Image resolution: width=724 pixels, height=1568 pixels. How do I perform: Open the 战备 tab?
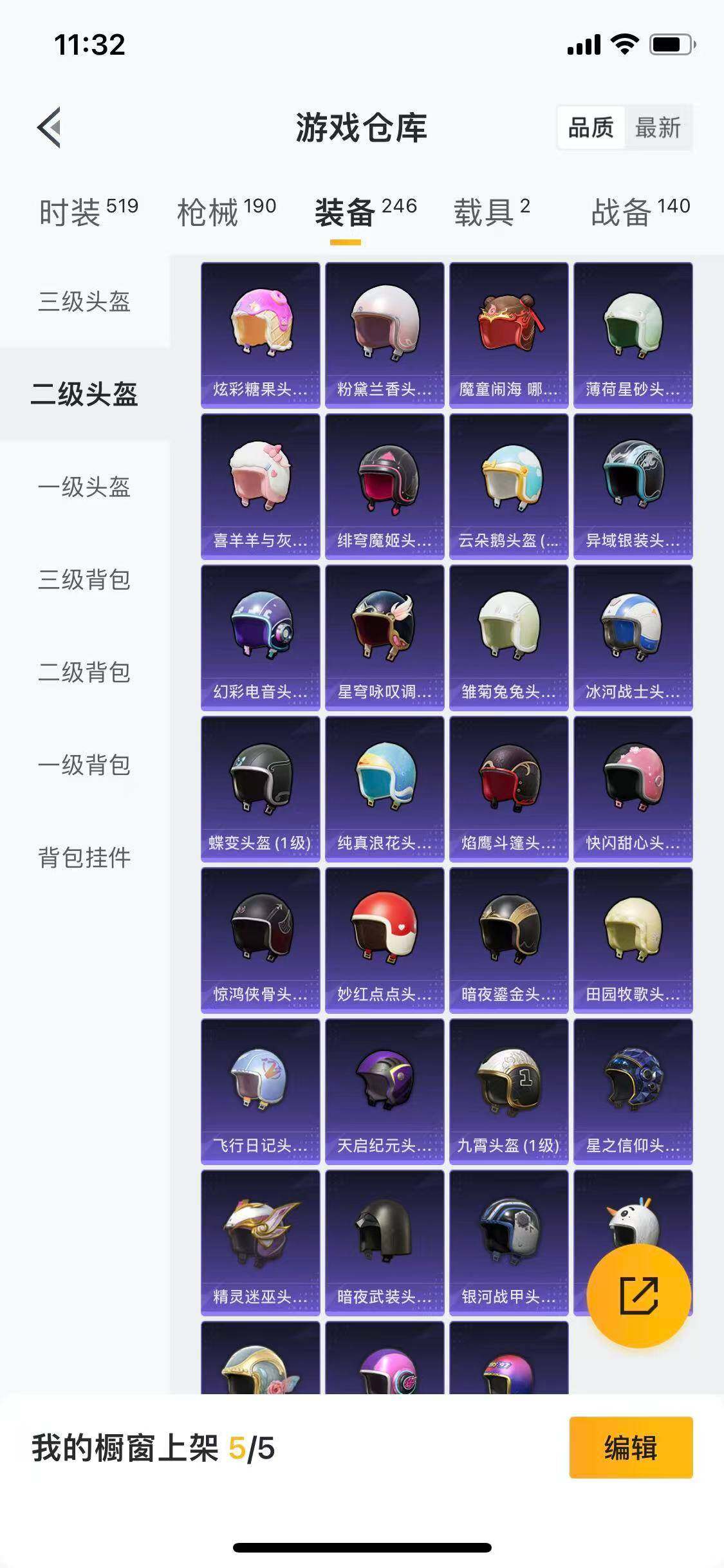tap(640, 212)
